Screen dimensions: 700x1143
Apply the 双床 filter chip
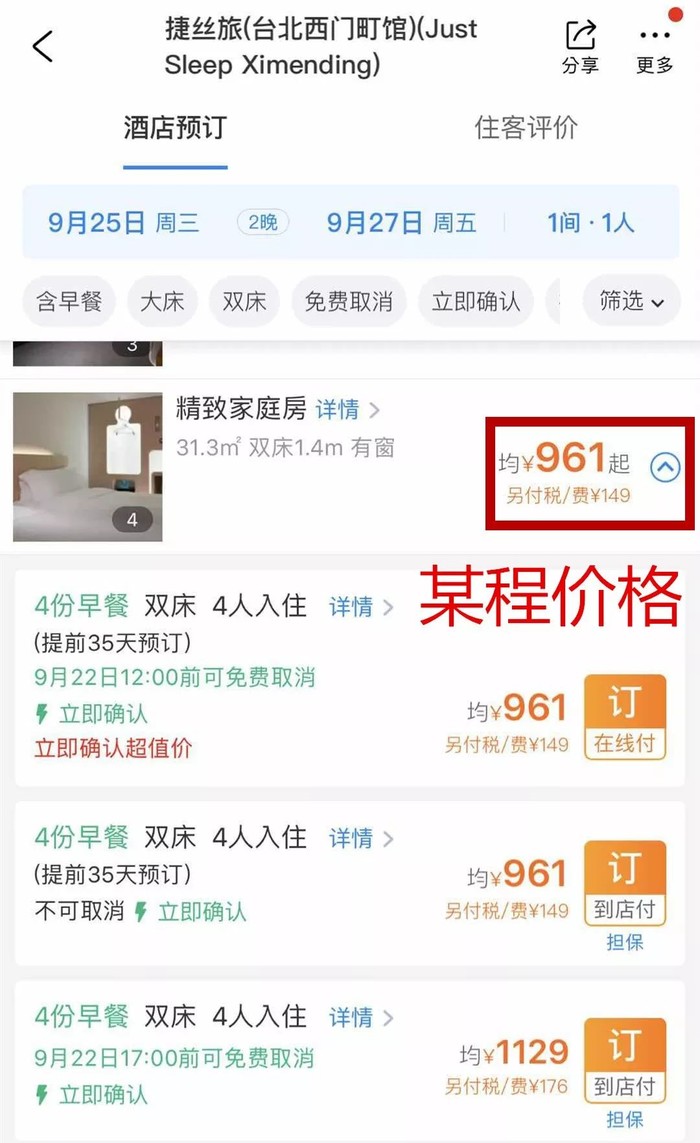click(x=244, y=301)
